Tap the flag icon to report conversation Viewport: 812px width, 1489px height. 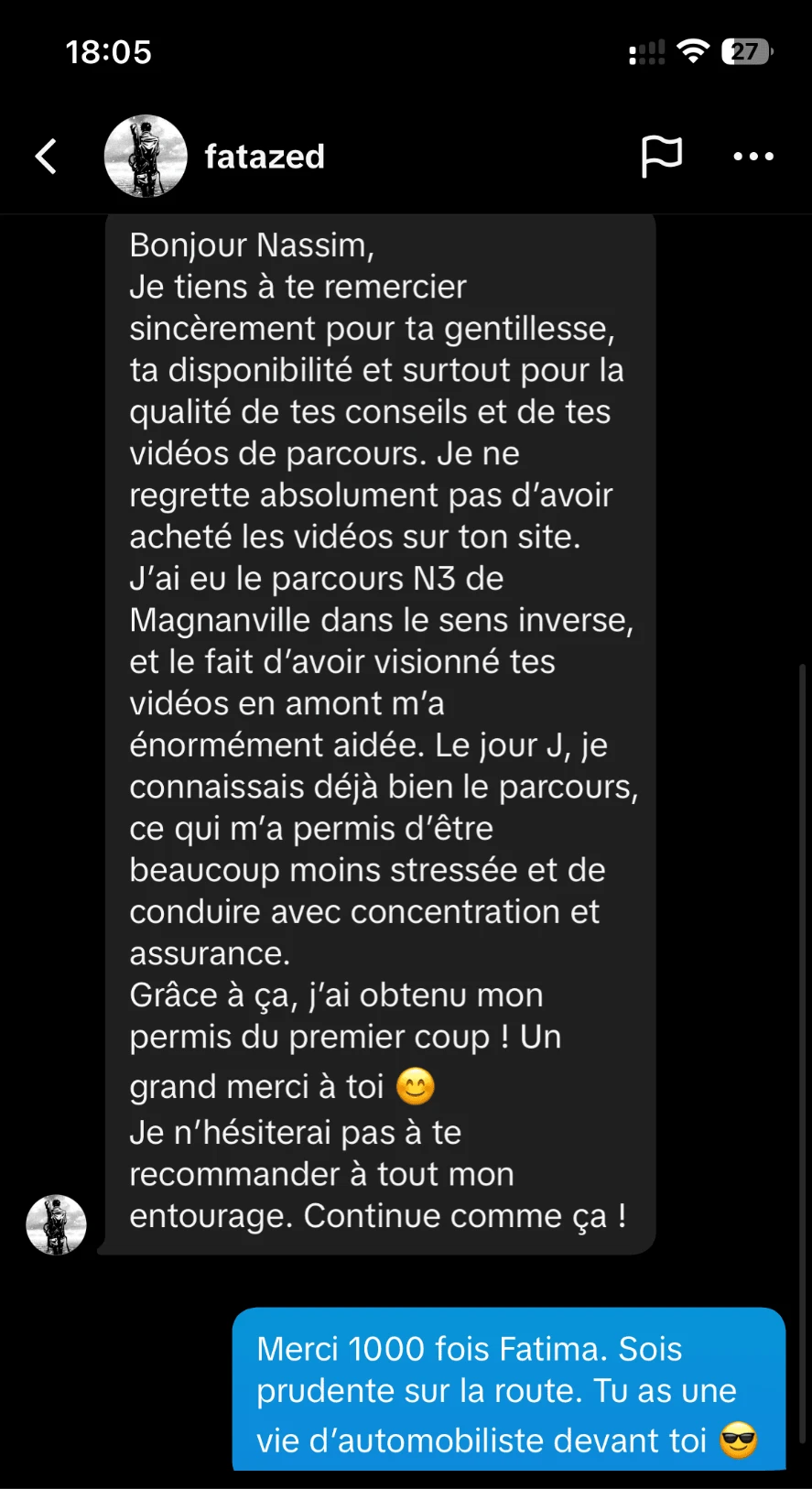click(662, 156)
